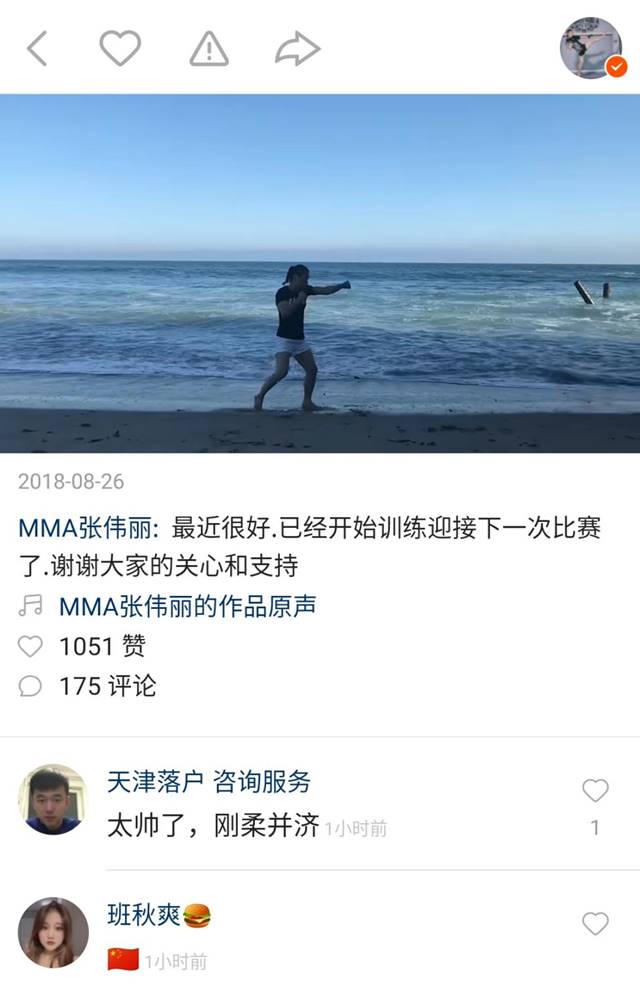Share this video post

pos(297,48)
